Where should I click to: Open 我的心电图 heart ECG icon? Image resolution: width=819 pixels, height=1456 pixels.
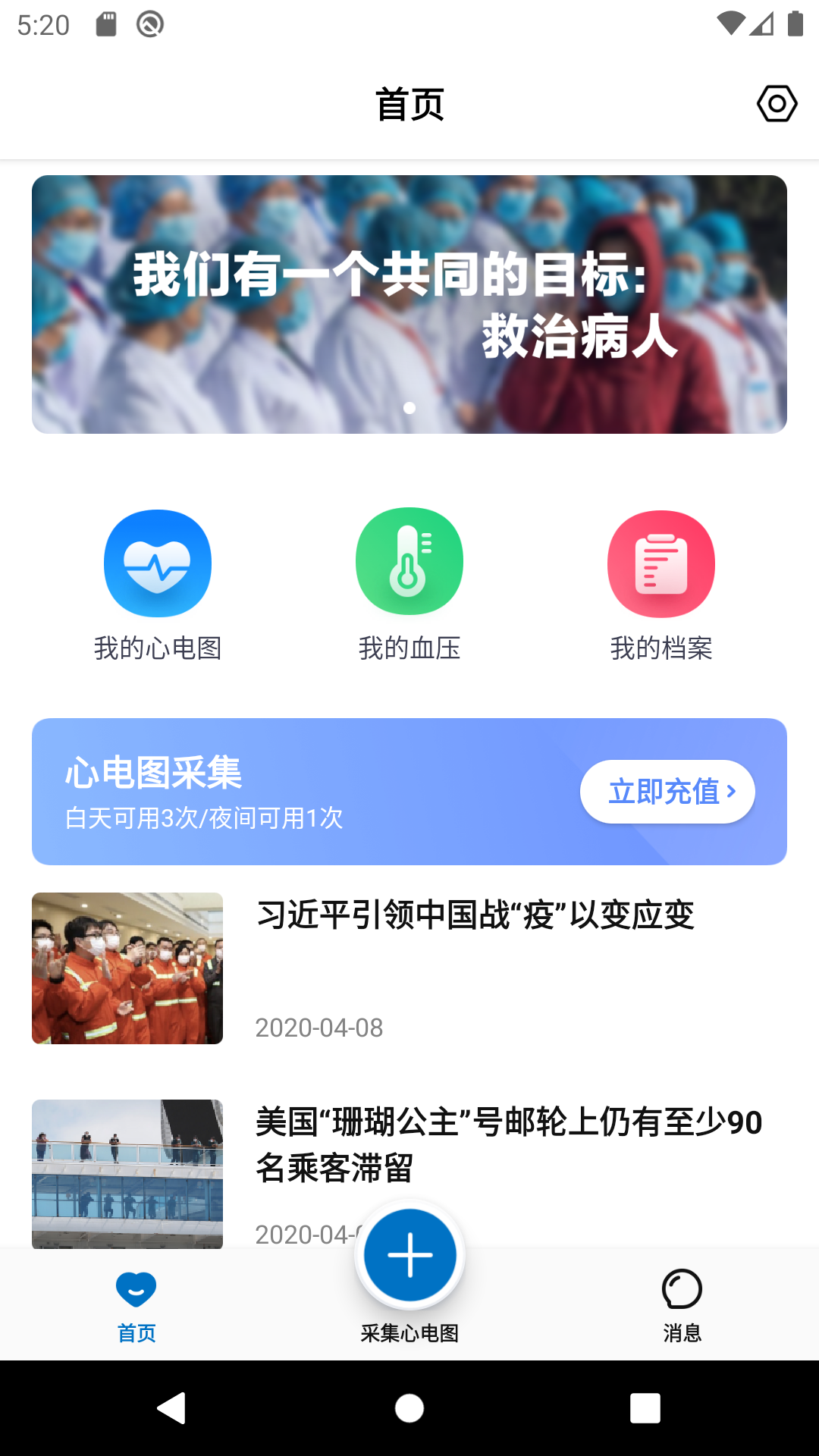157,561
